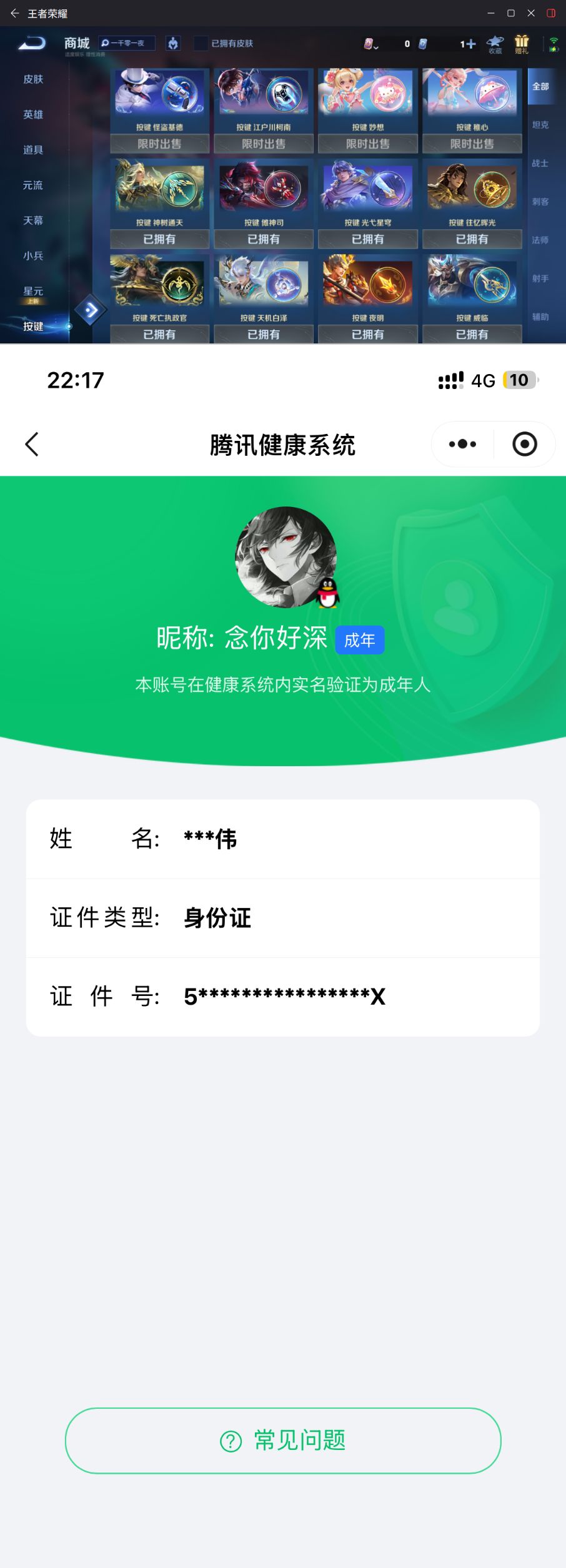Open 常见问题 help button
Image resolution: width=566 pixels, height=1568 pixels.
tap(283, 1440)
